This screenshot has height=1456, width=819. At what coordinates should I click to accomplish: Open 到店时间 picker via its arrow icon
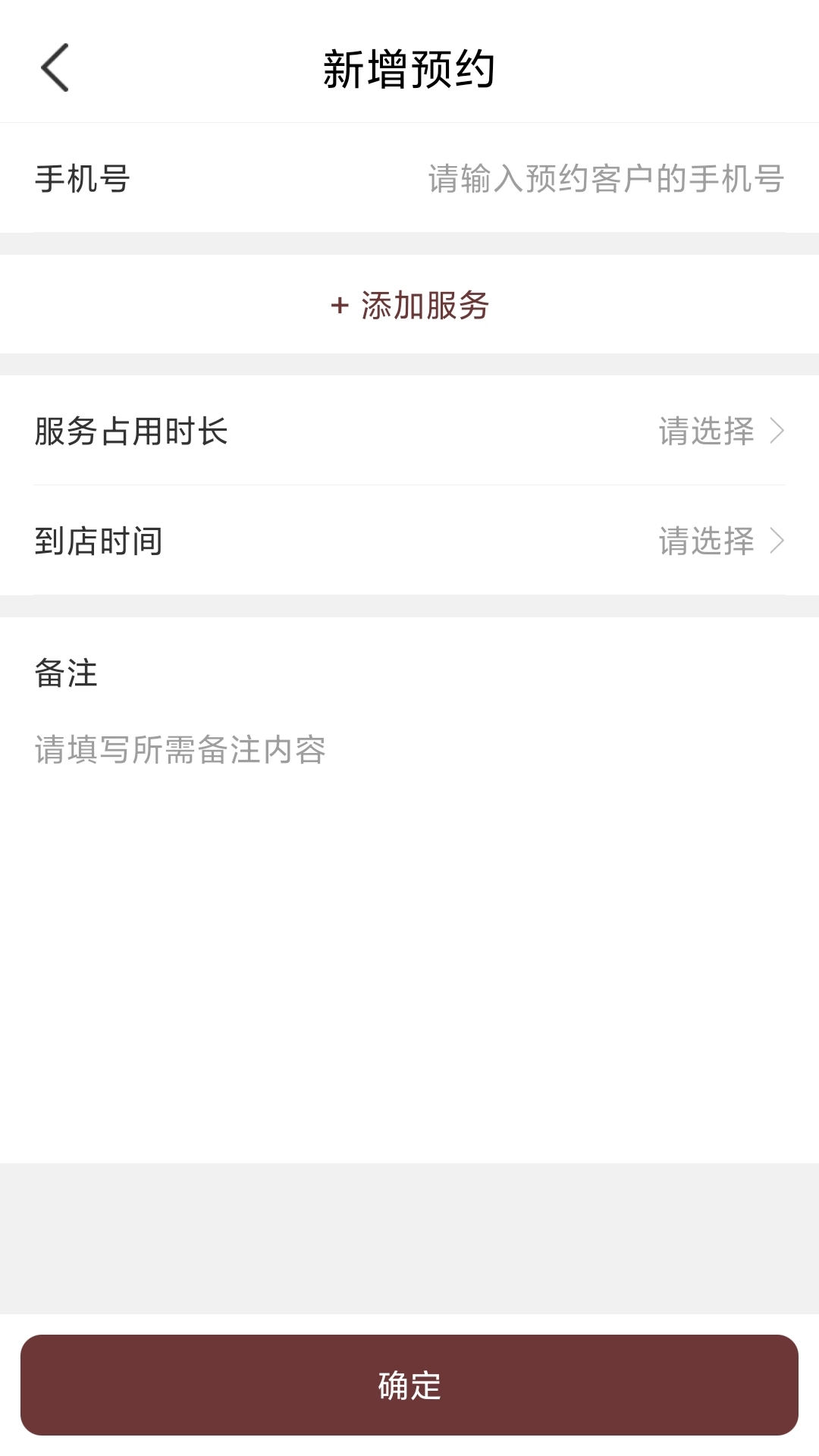point(780,540)
